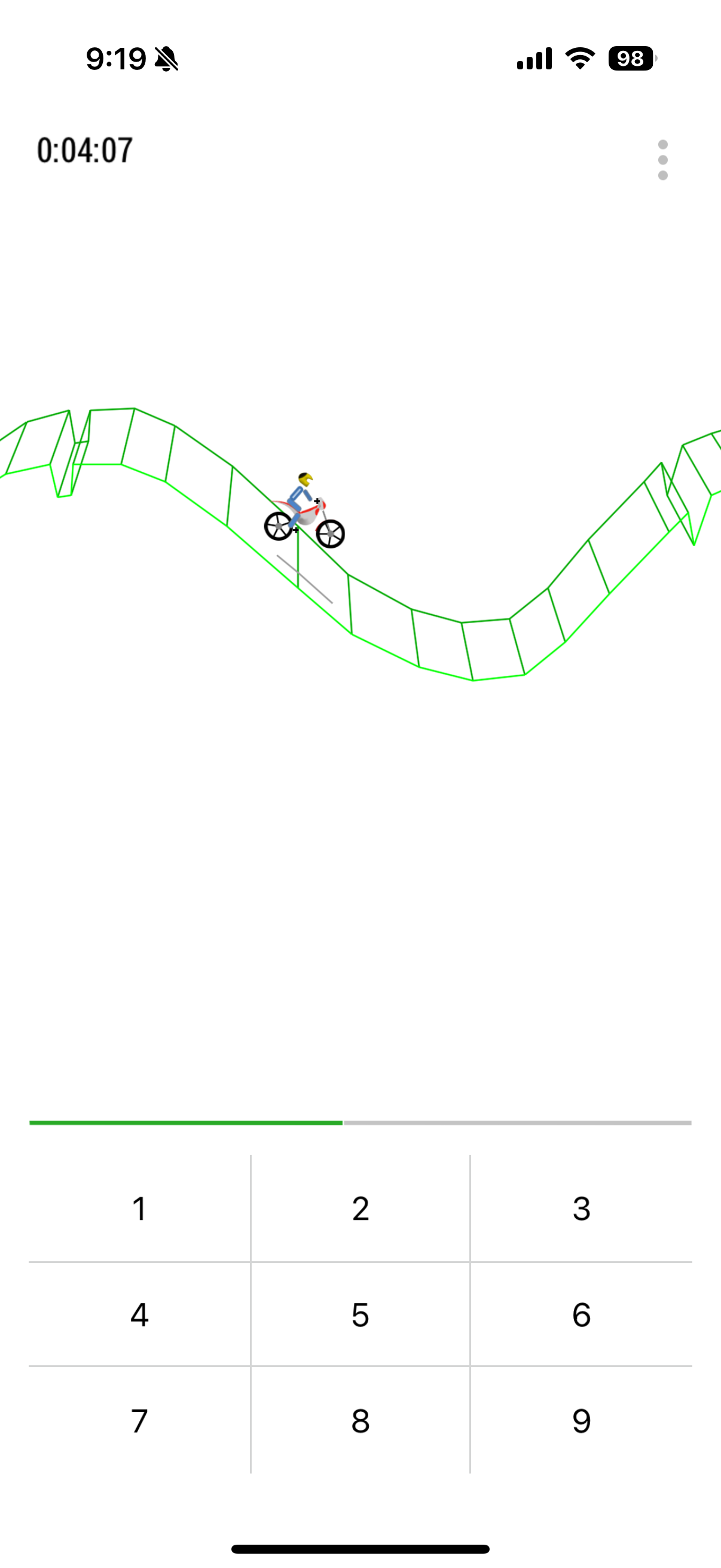Choose the 8 key
Viewport: 721px width, 1568px height.
pos(360,1421)
